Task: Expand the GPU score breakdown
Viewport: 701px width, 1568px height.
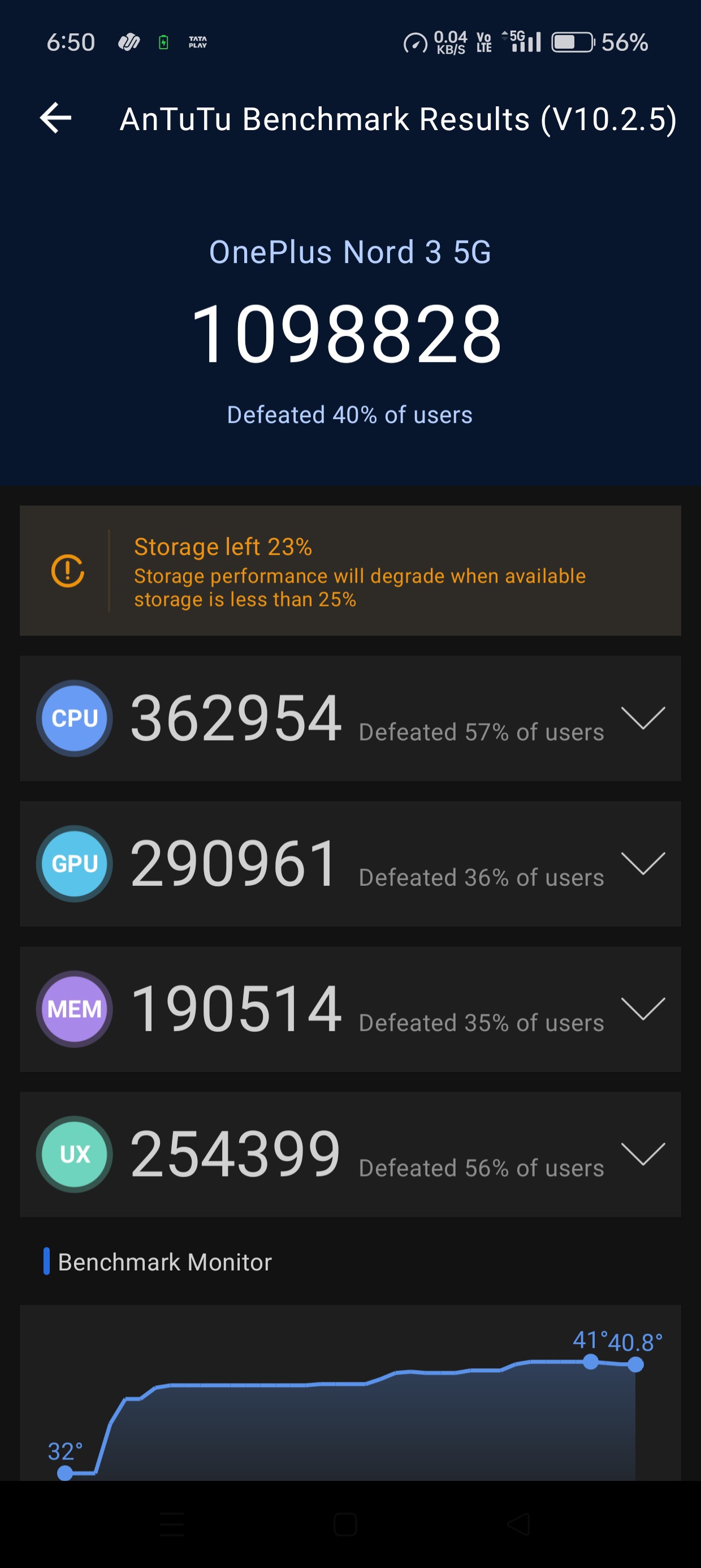Action: click(x=643, y=863)
